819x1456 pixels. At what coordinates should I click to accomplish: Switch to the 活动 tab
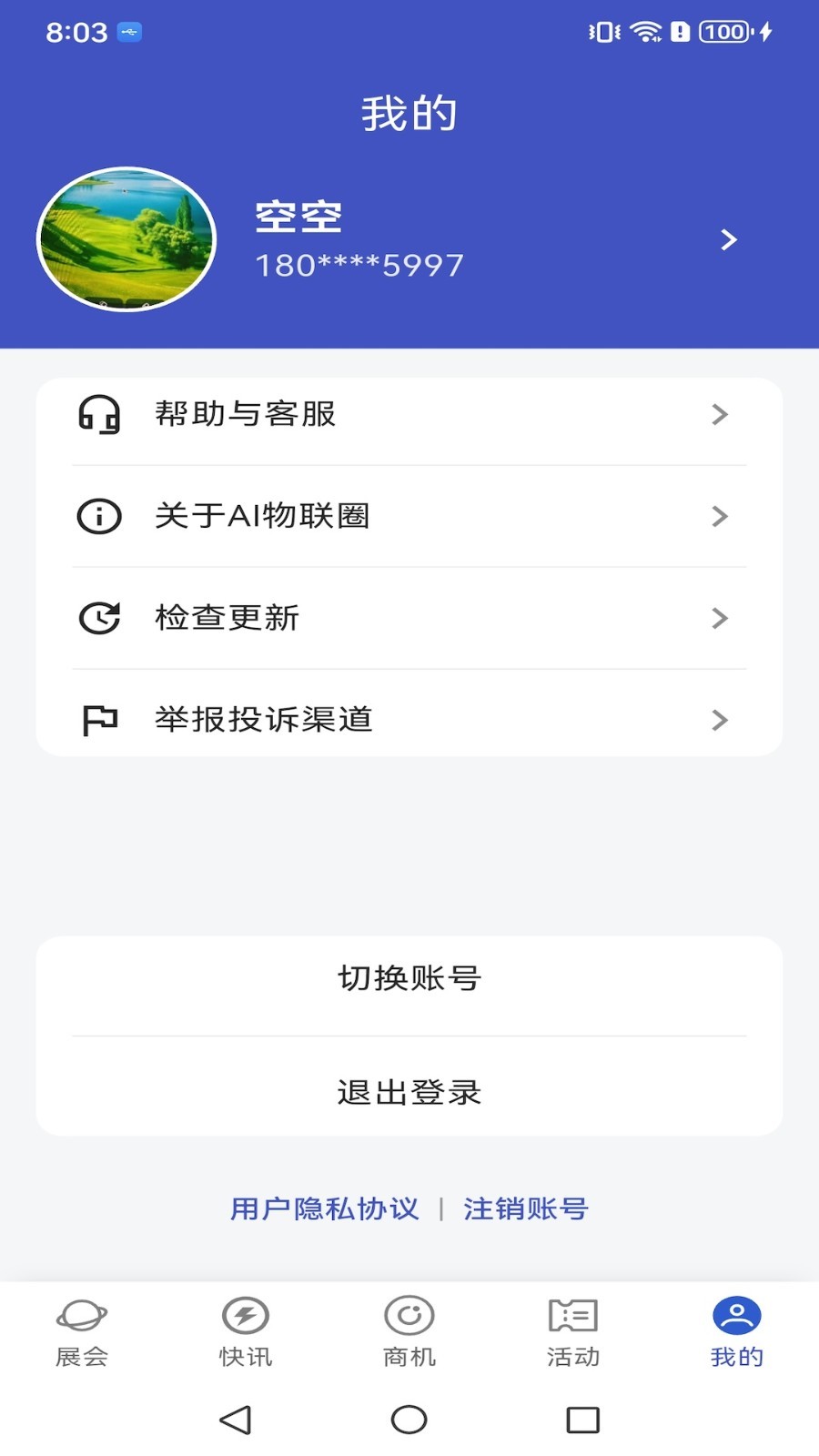click(572, 1333)
